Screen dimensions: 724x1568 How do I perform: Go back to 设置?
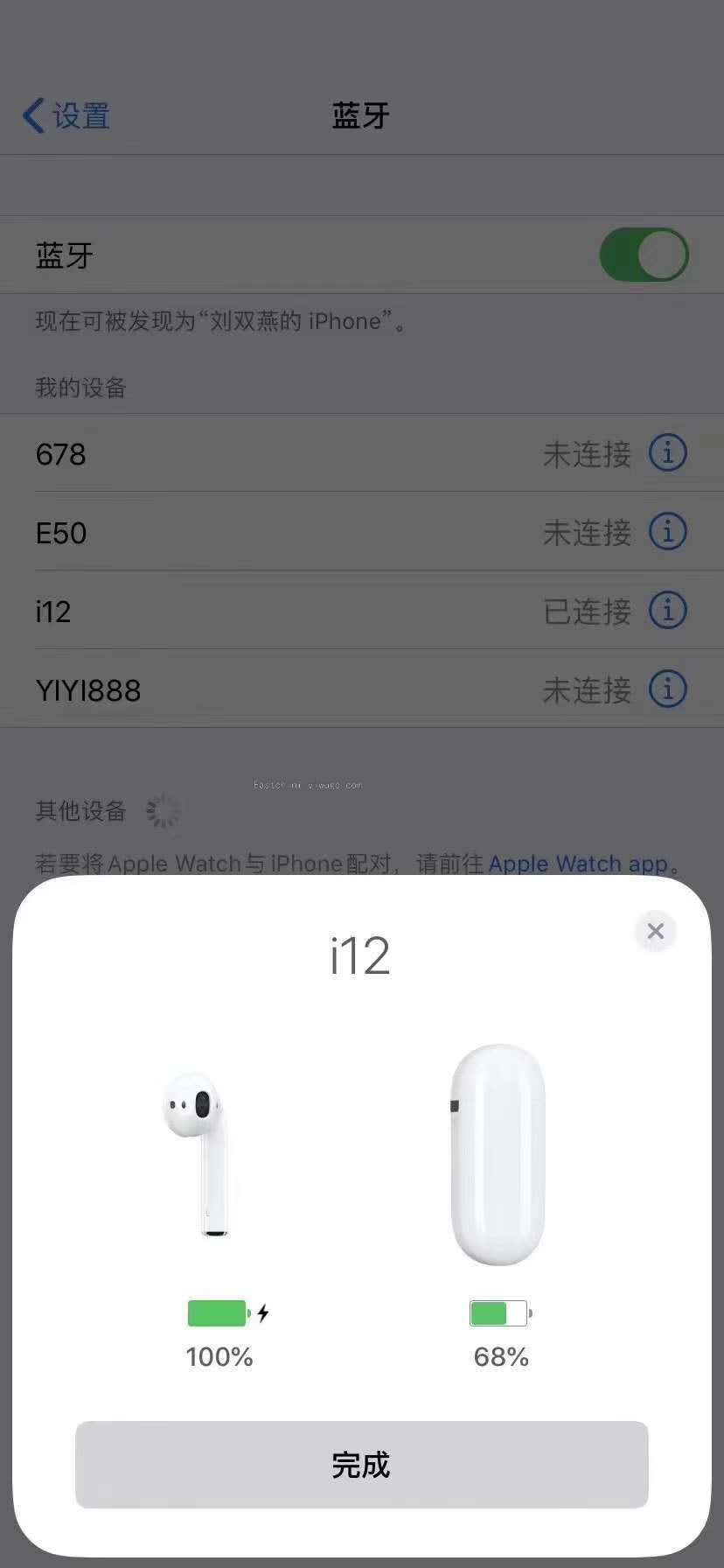(66, 115)
